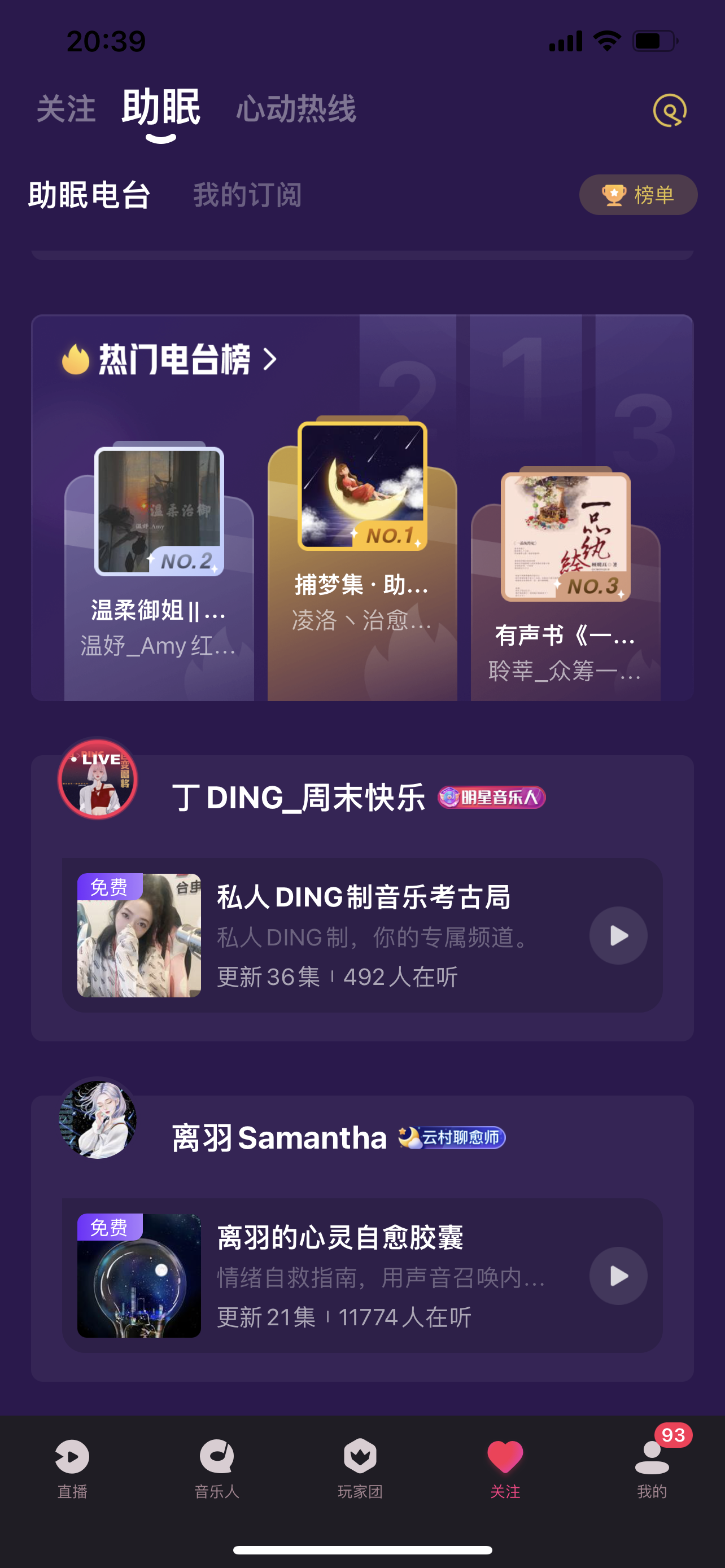Play 私人DING制音乐考古局
This screenshot has height=1568, width=725.
(618, 935)
